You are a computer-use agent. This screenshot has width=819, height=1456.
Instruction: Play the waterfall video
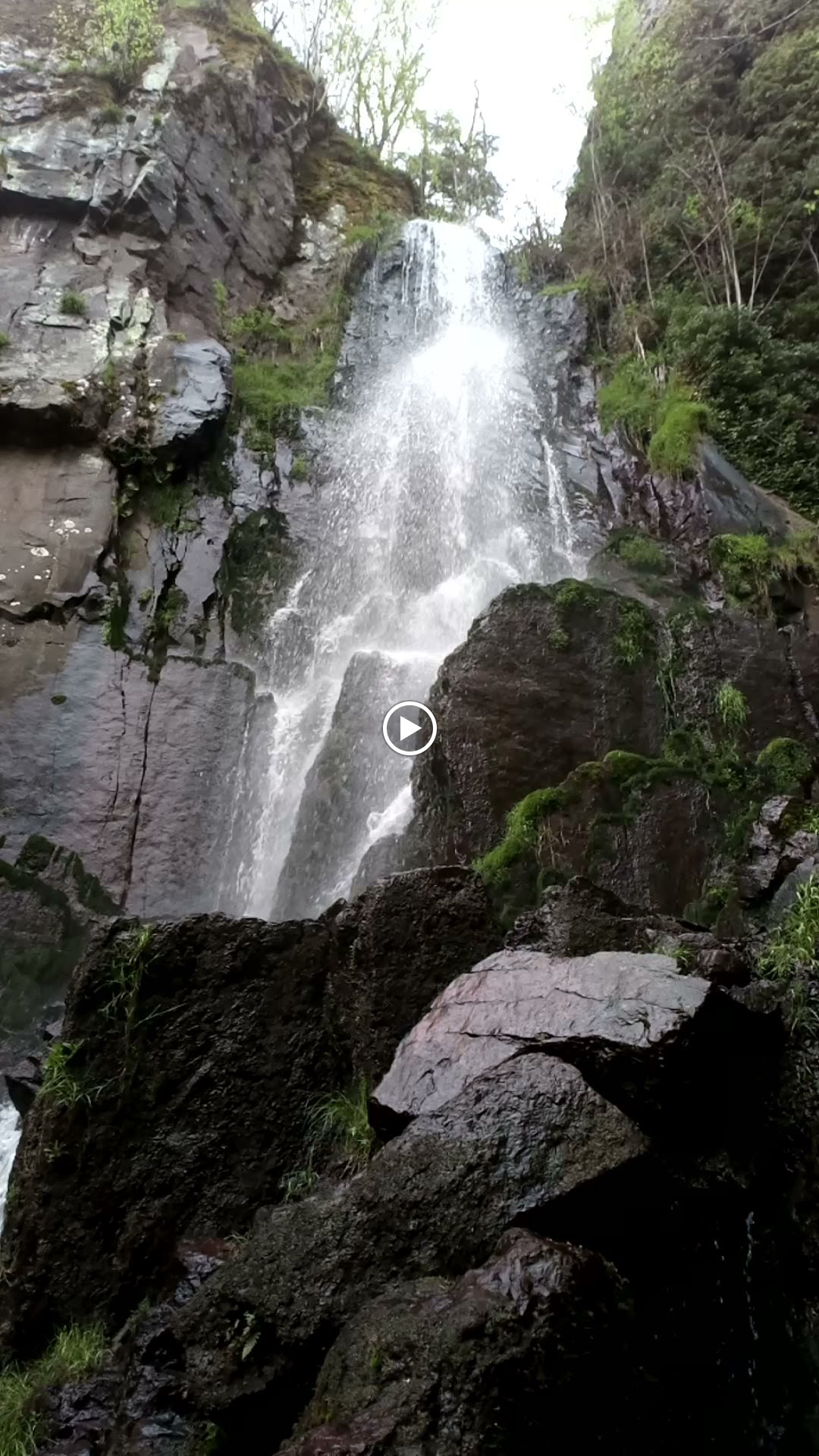(409, 728)
